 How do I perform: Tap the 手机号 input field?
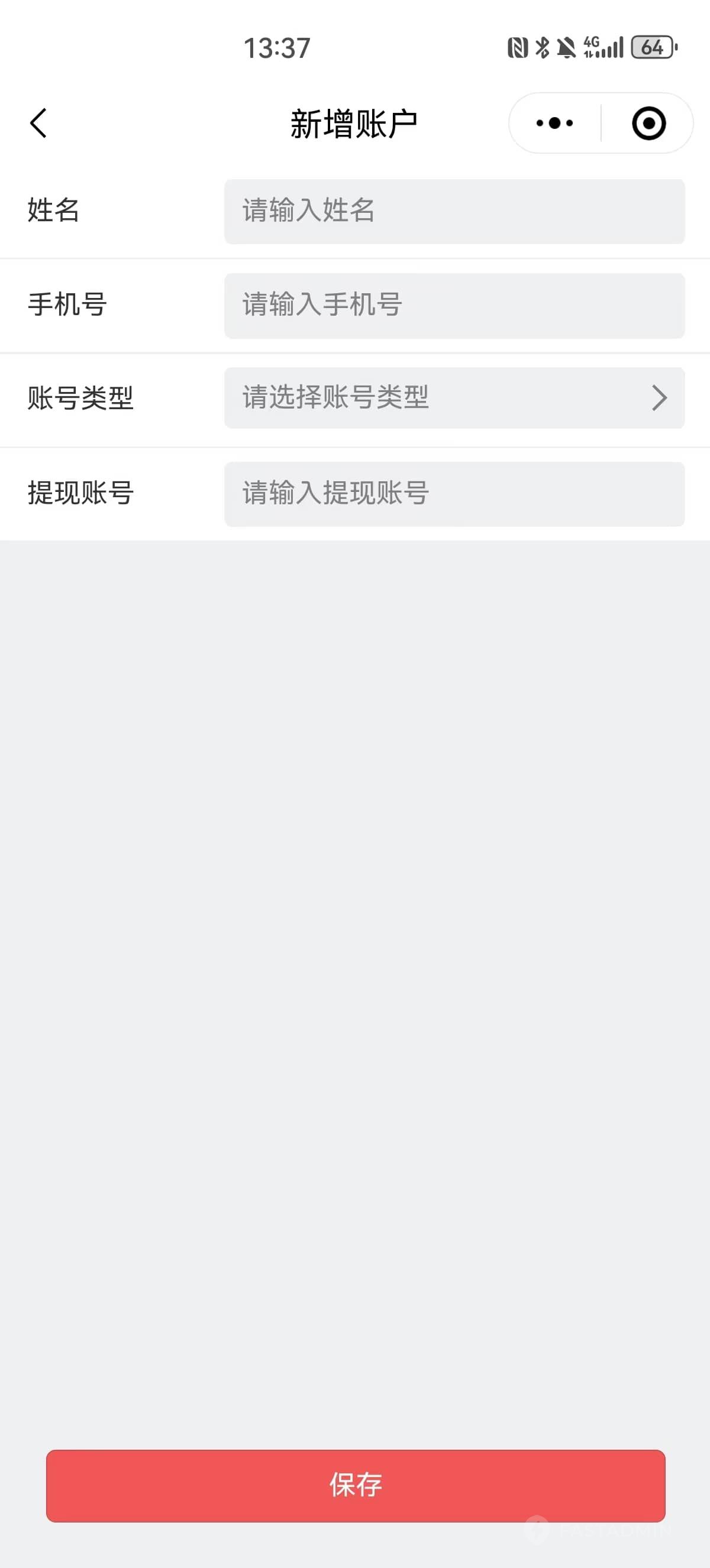[454, 306]
